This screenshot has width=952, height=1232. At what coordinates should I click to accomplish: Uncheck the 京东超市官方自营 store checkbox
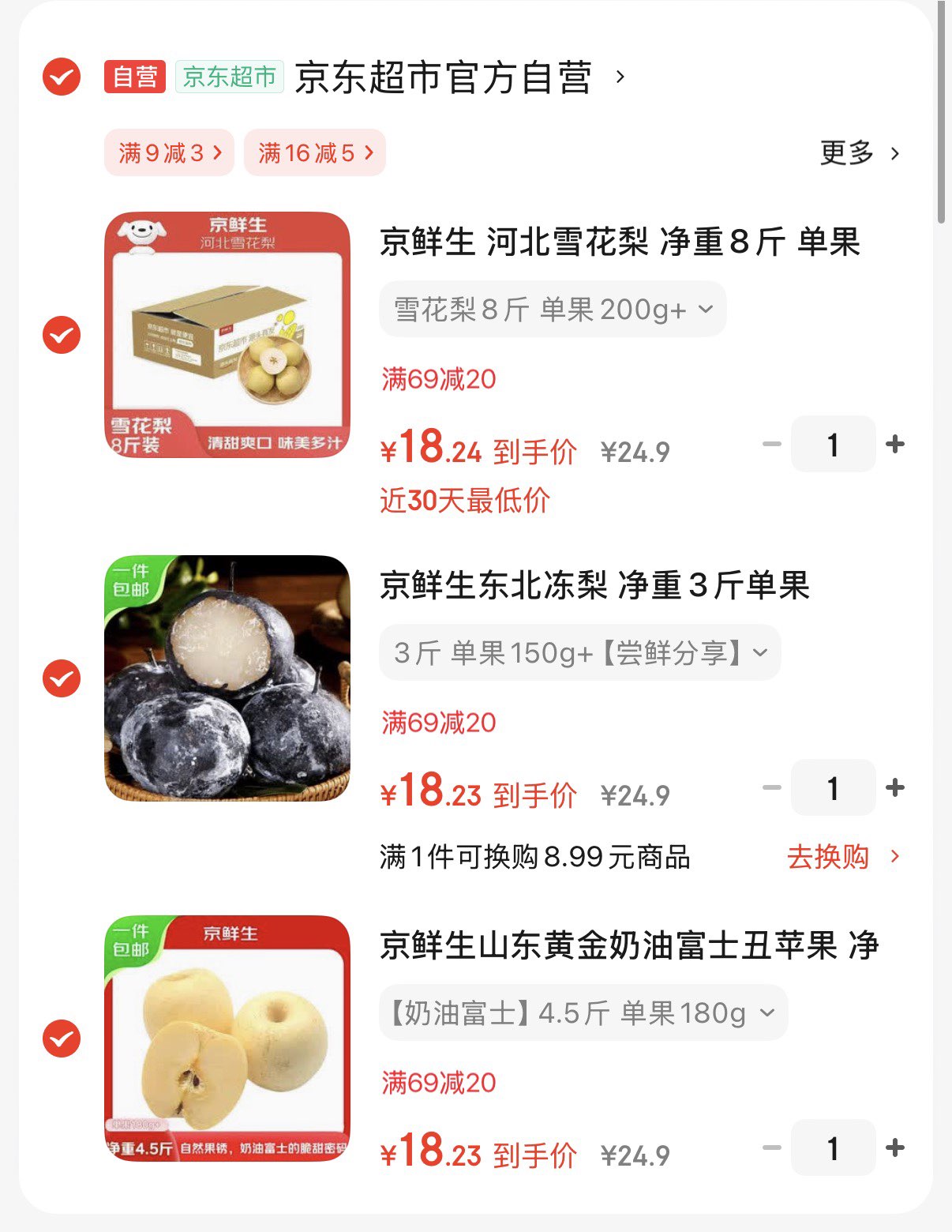tap(62, 77)
